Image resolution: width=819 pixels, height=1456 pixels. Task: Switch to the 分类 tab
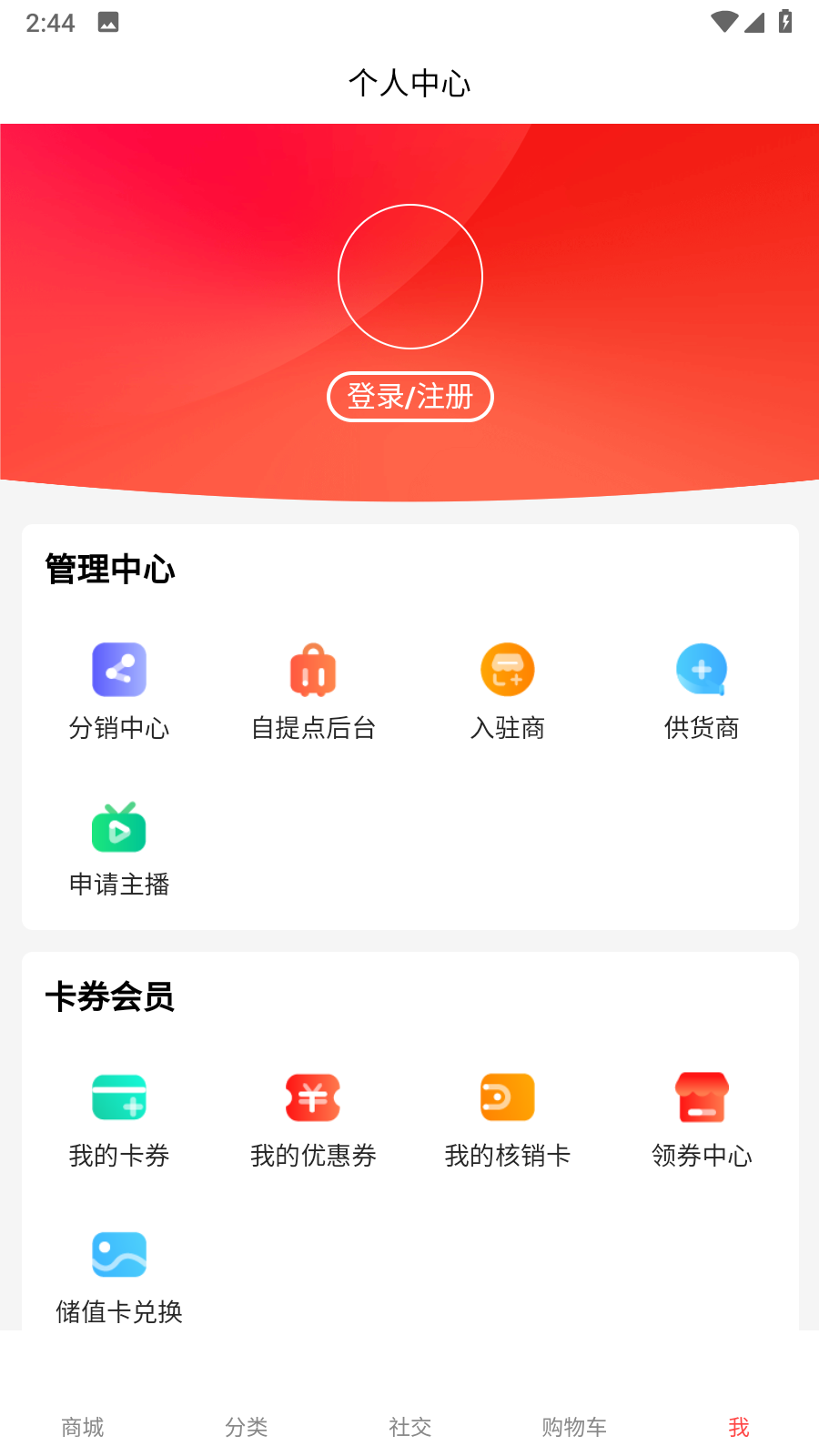(247, 1426)
